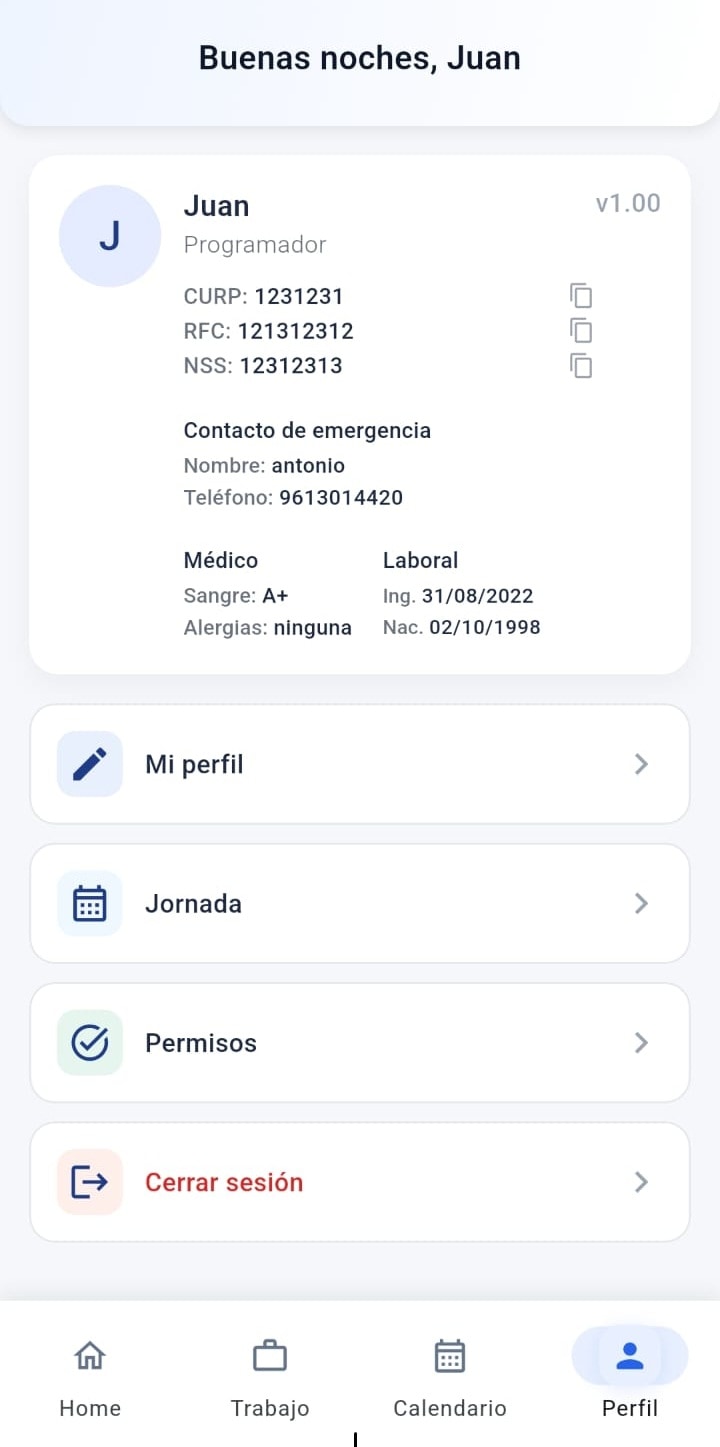
Task: Select the pencil icon beside Mi perfil
Action: [x=89, y=763]
